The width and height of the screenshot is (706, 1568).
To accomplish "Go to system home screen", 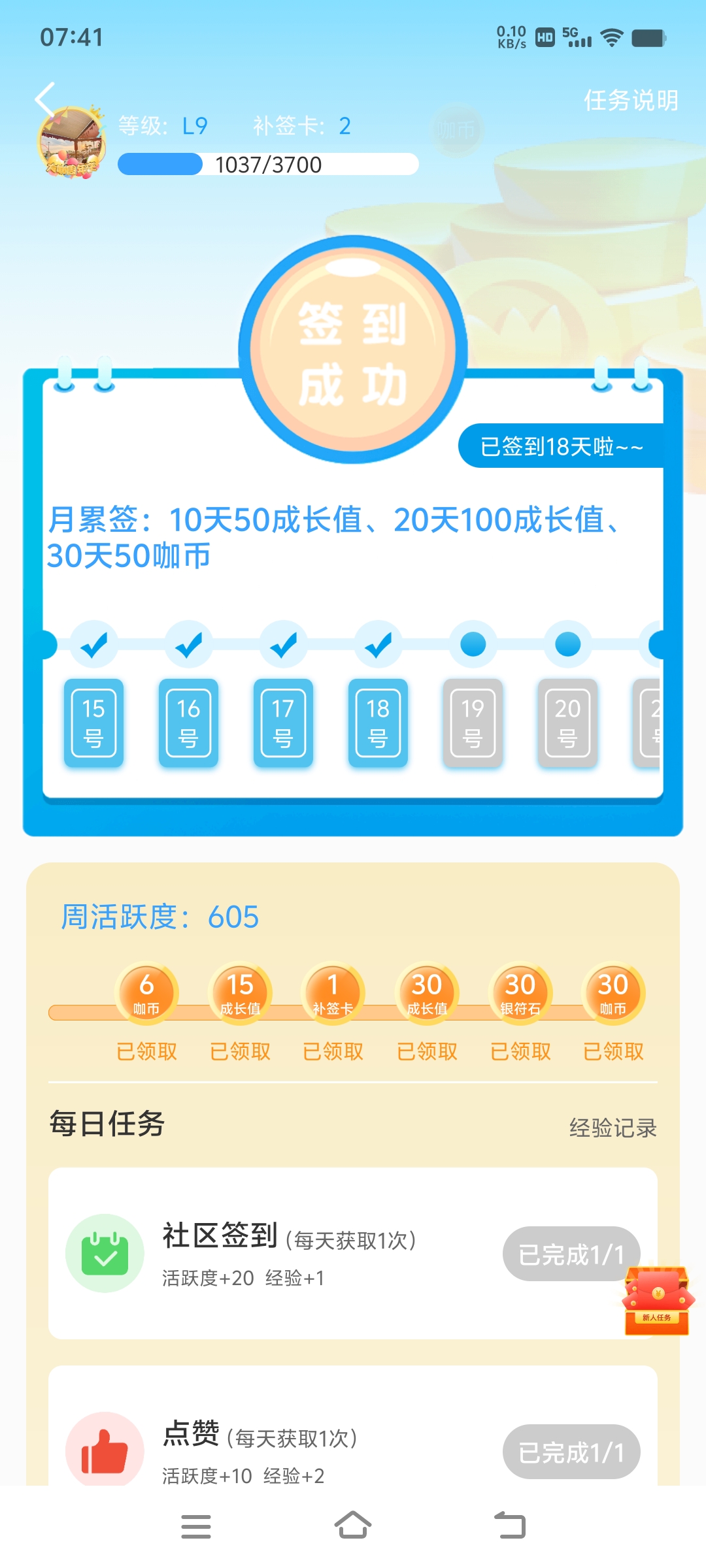I will 353,1526.
